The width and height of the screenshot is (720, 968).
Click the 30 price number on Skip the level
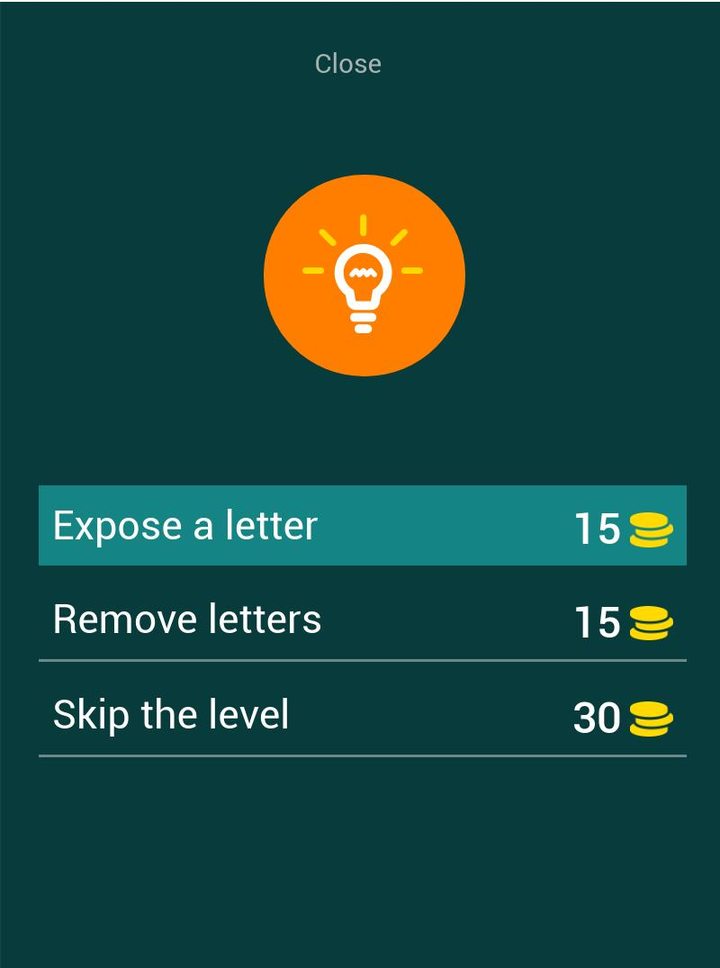pyautogui.click(x=597, y=719)
